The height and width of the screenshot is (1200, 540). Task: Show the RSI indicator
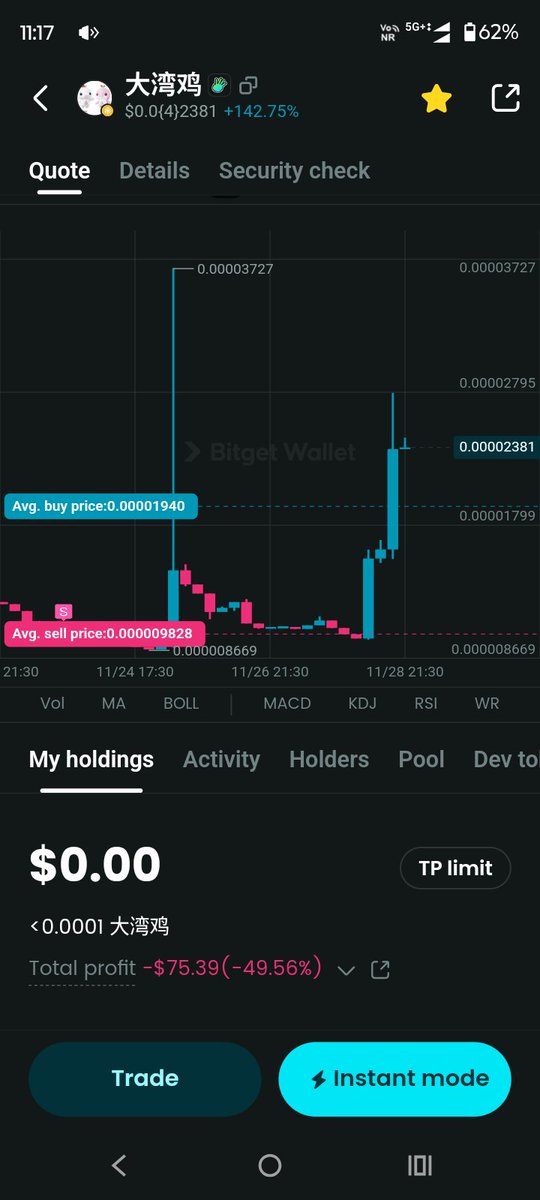[426, 703]
